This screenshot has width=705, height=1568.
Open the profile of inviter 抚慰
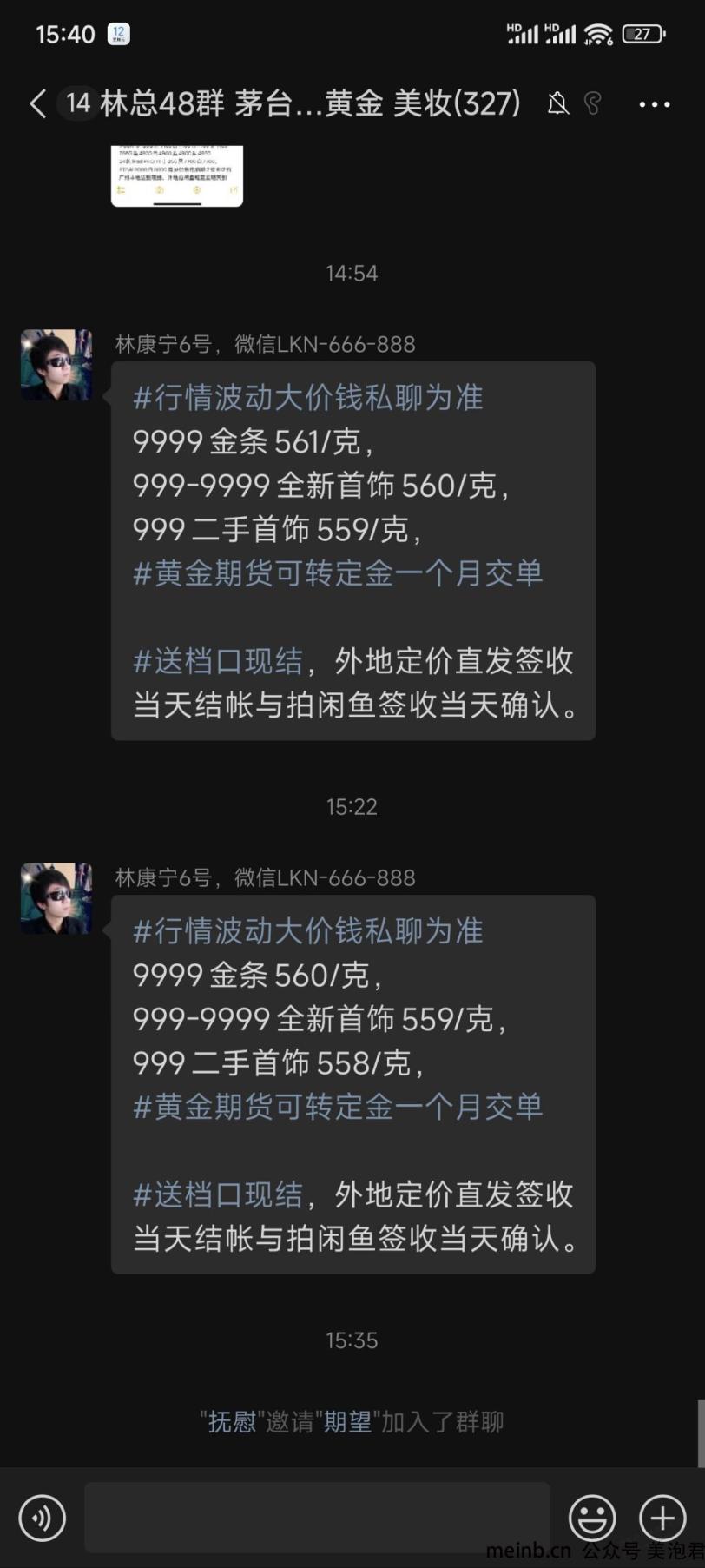[x=231, y=1422]
